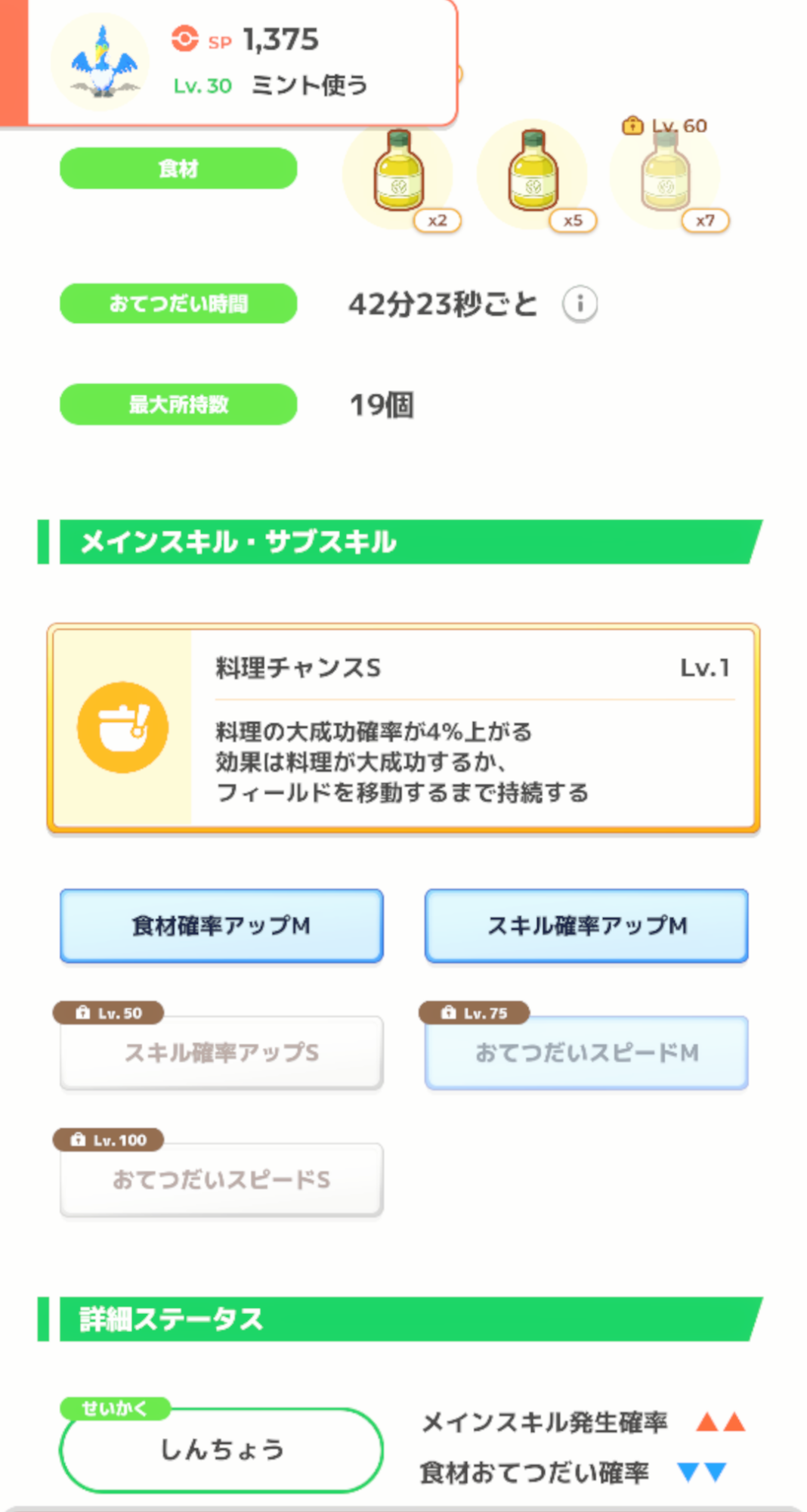Viewport: 807px width, 1512px height.
Task: Open the 料理チャンスS main skill card
Action: tap(403, 729)
